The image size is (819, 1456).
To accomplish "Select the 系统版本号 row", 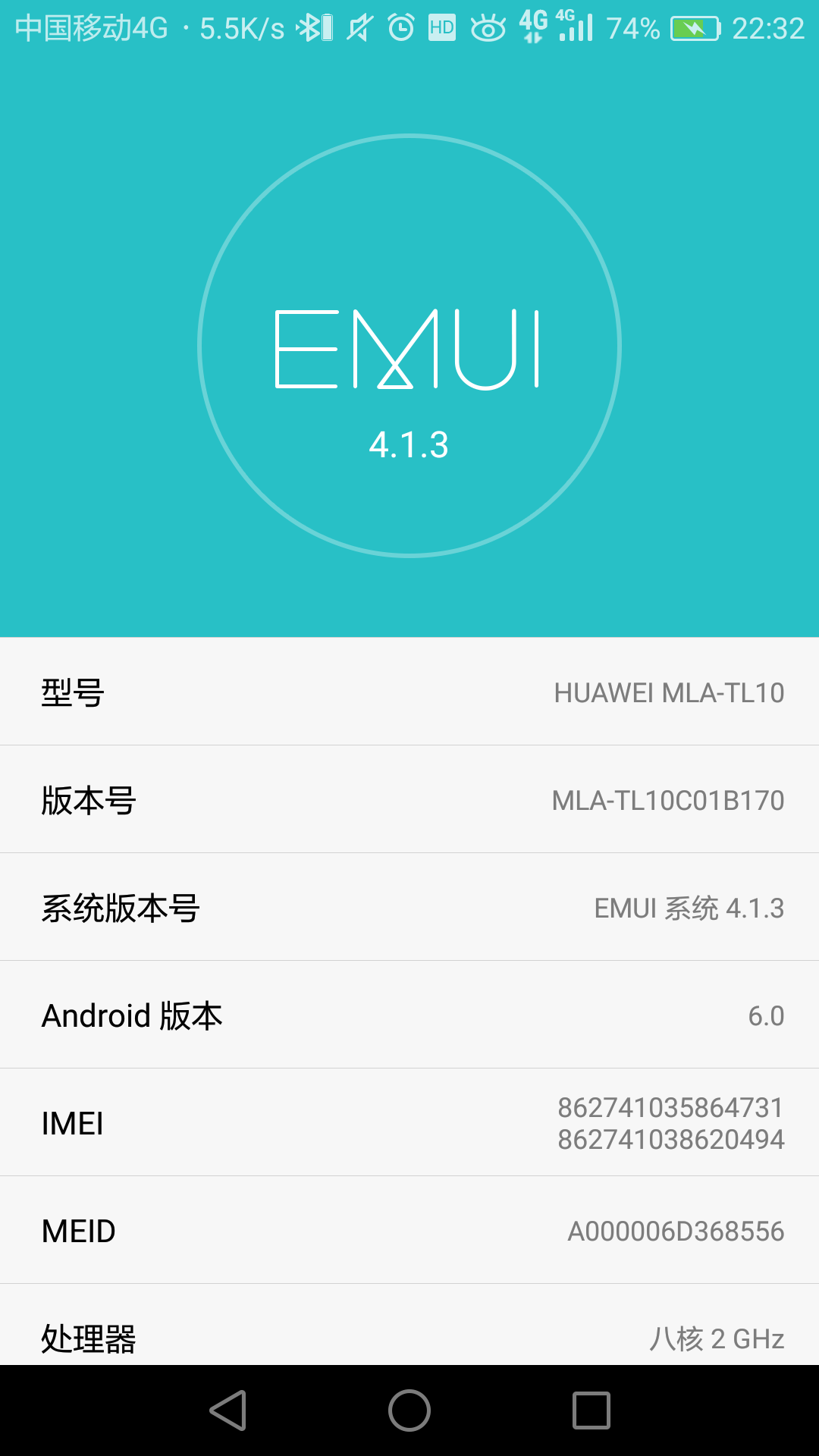I will click(409, 907).
